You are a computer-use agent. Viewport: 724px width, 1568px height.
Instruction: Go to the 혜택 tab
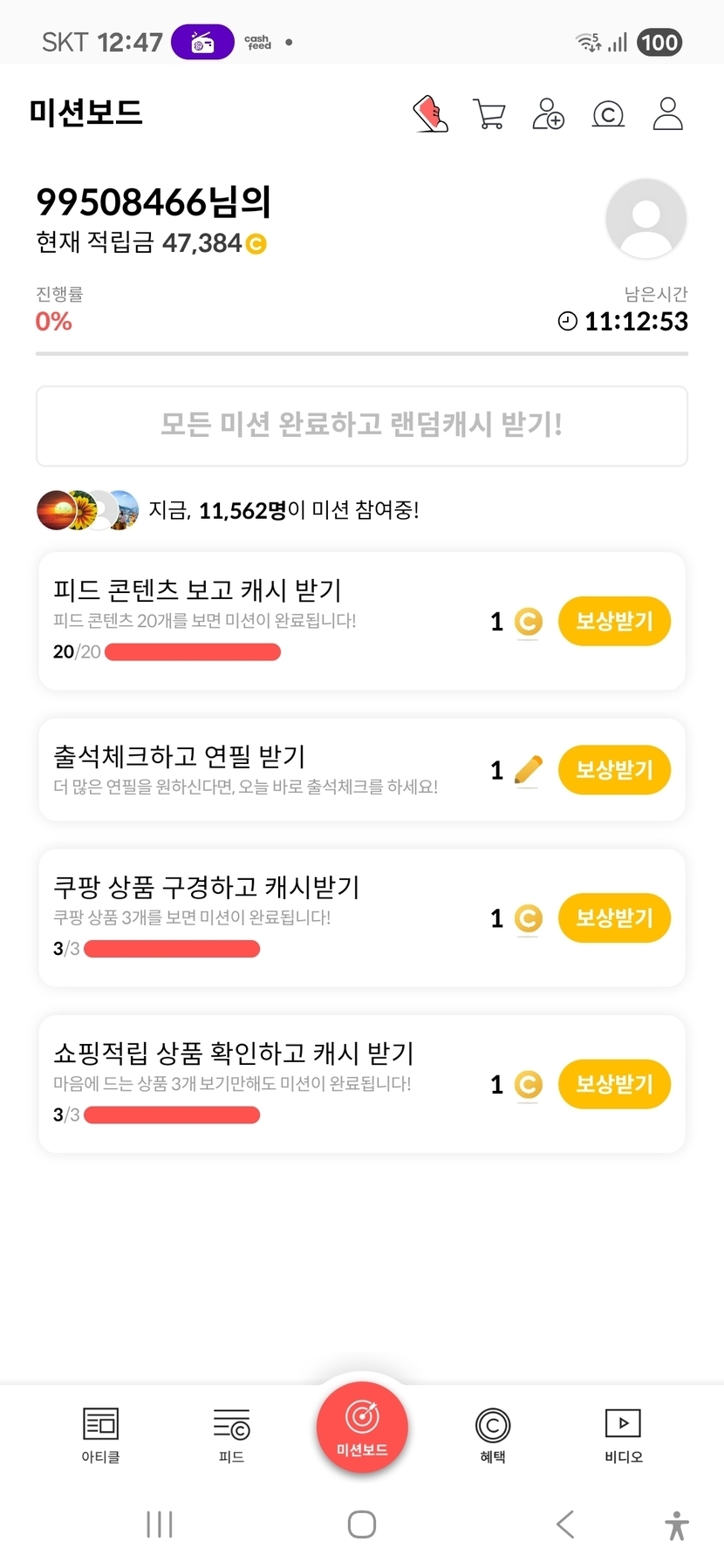pyautogui.click(x=493, y=1435)
